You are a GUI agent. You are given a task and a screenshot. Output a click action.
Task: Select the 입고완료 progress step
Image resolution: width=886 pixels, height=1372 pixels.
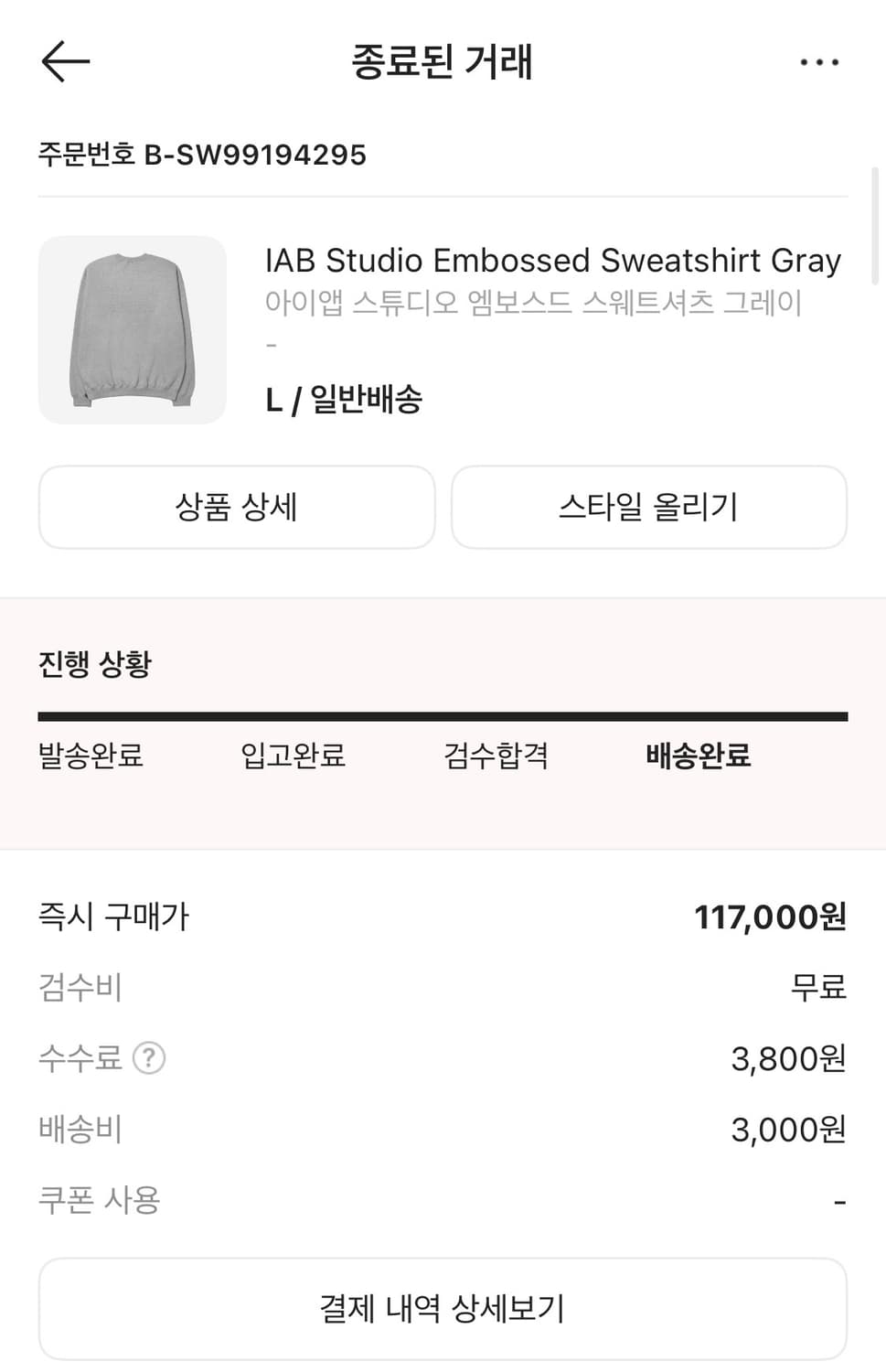(x=292, y=756)
